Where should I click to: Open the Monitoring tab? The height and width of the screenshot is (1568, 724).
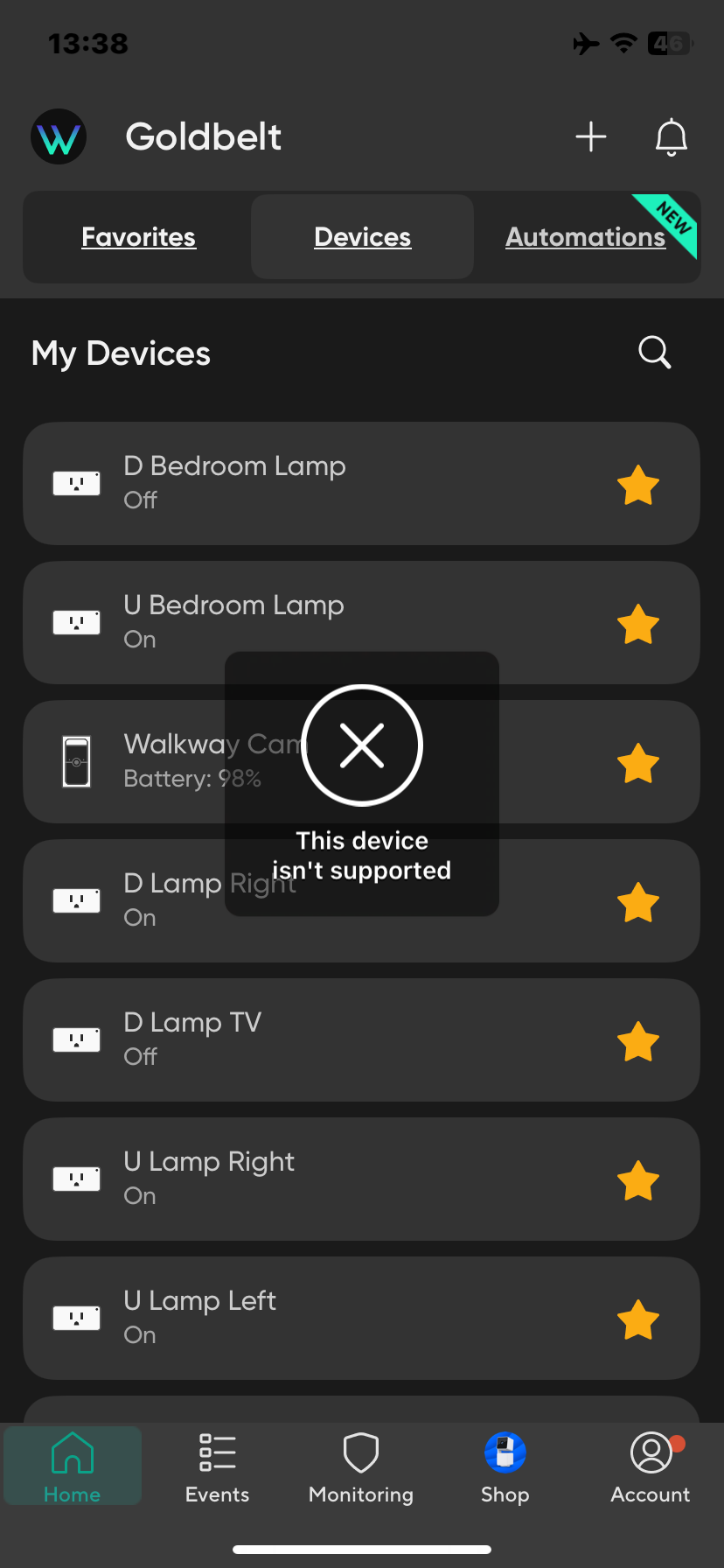(x=361, y=1467)
